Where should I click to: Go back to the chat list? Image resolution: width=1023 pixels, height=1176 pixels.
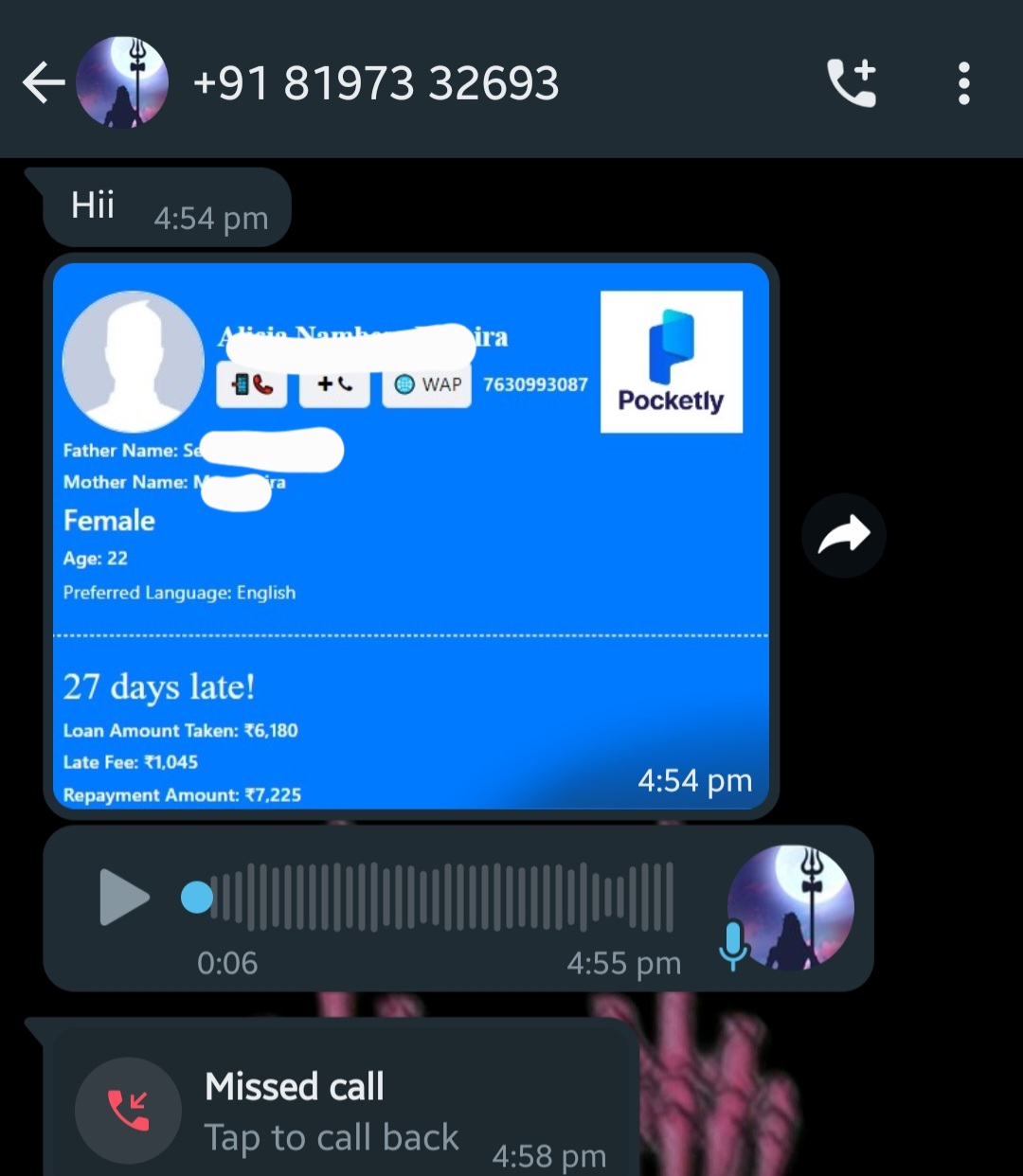pyautogui.click(x=43, y=83)
